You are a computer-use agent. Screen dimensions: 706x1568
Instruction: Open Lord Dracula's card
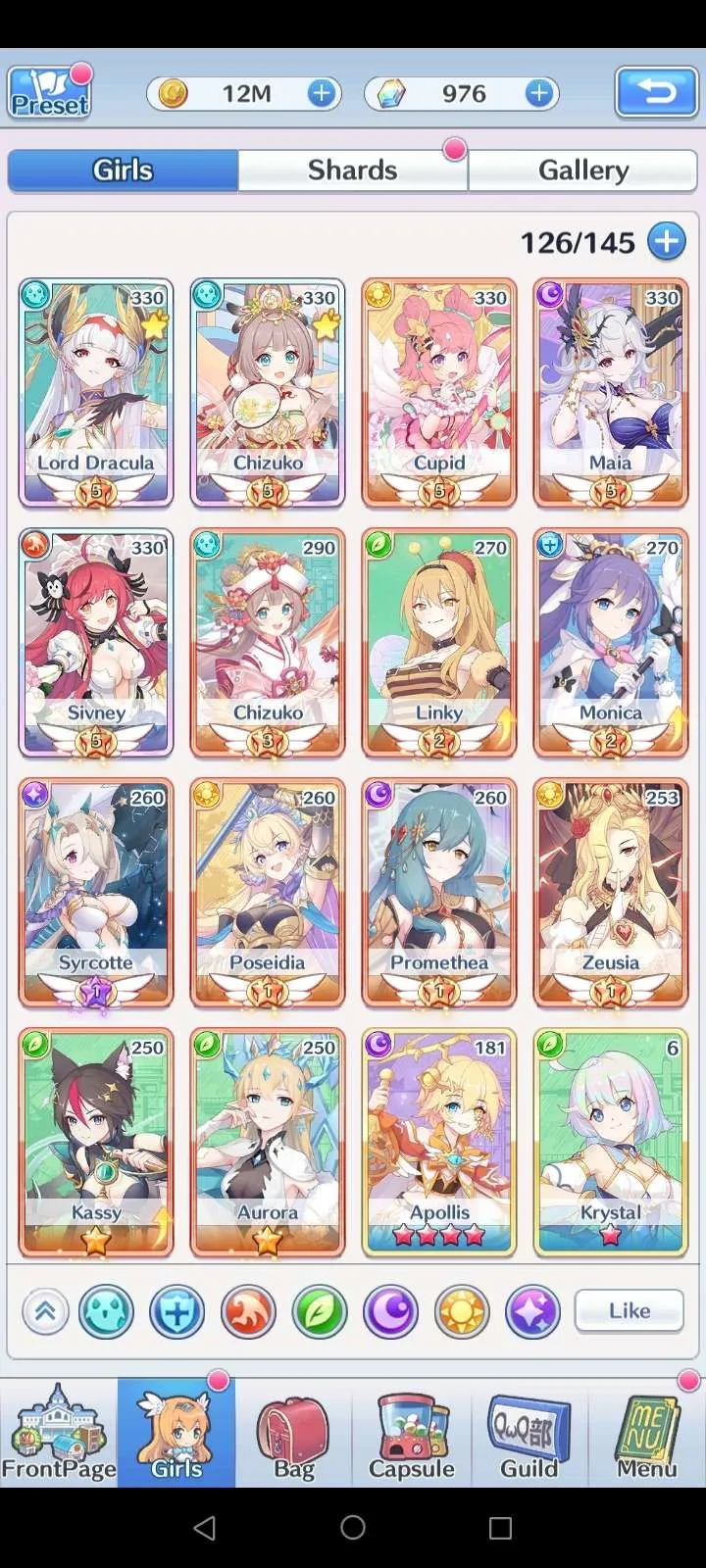[x=96, y=392]
